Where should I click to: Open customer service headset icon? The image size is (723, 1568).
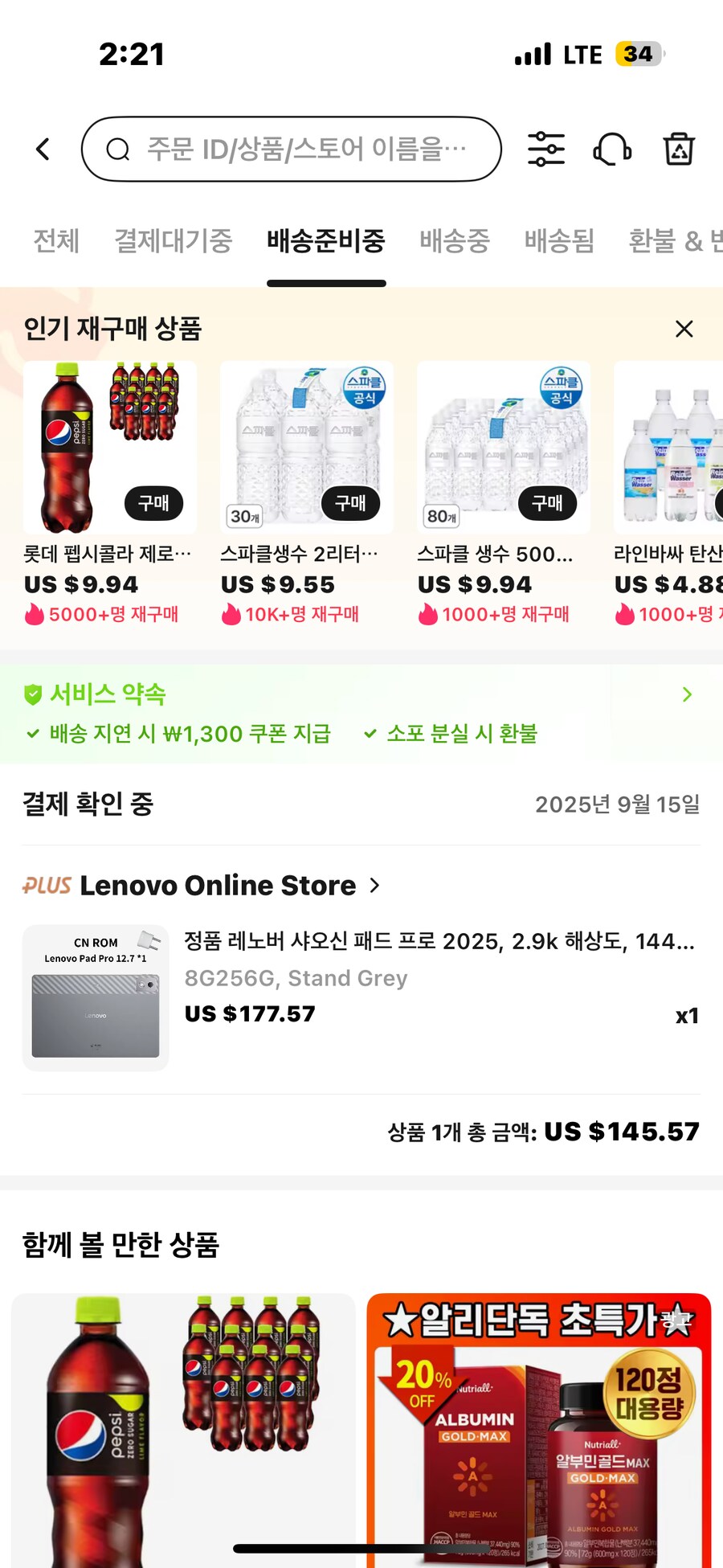click(612, 149)
